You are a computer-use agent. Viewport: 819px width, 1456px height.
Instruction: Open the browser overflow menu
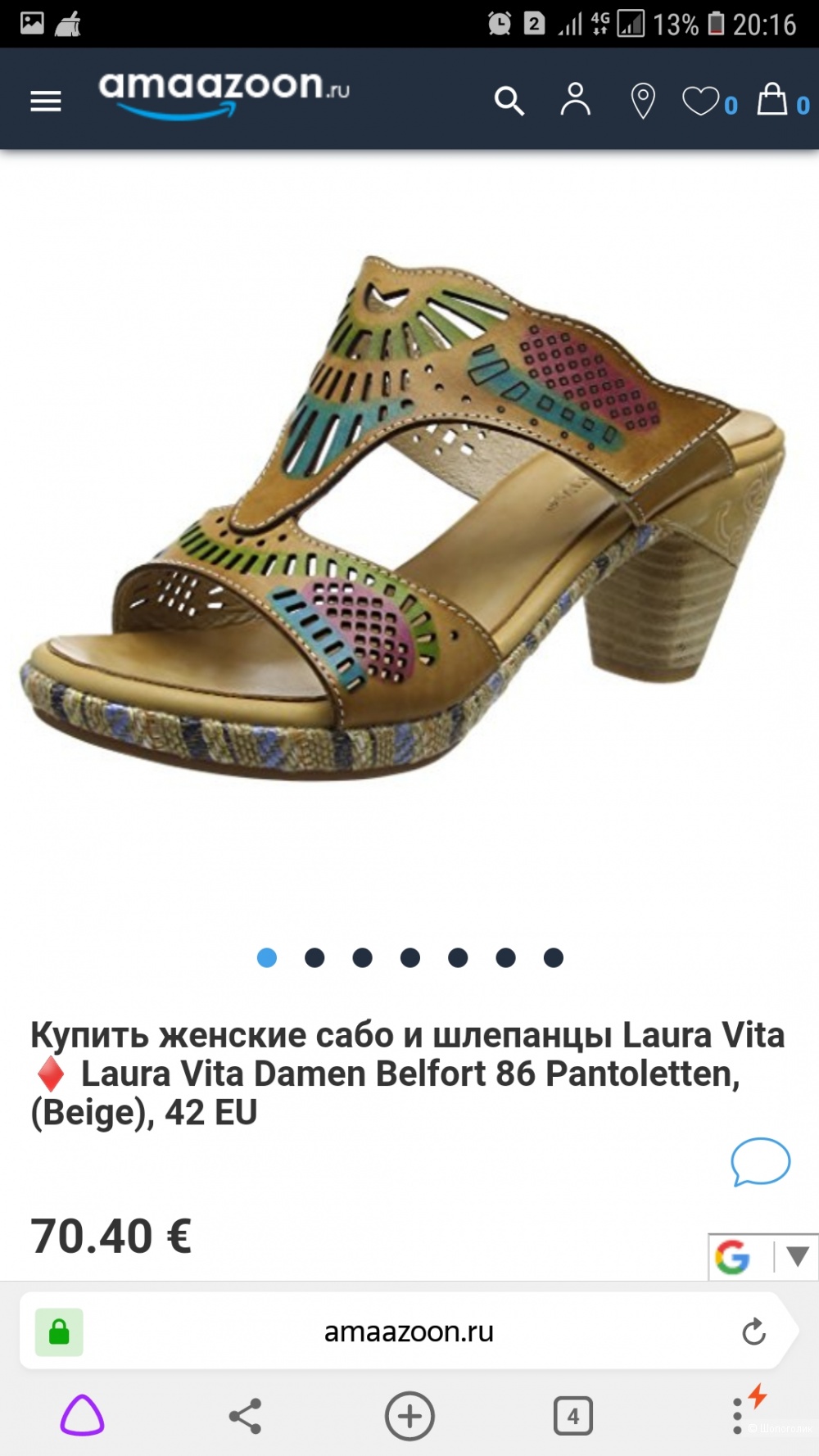(737, 1416)
